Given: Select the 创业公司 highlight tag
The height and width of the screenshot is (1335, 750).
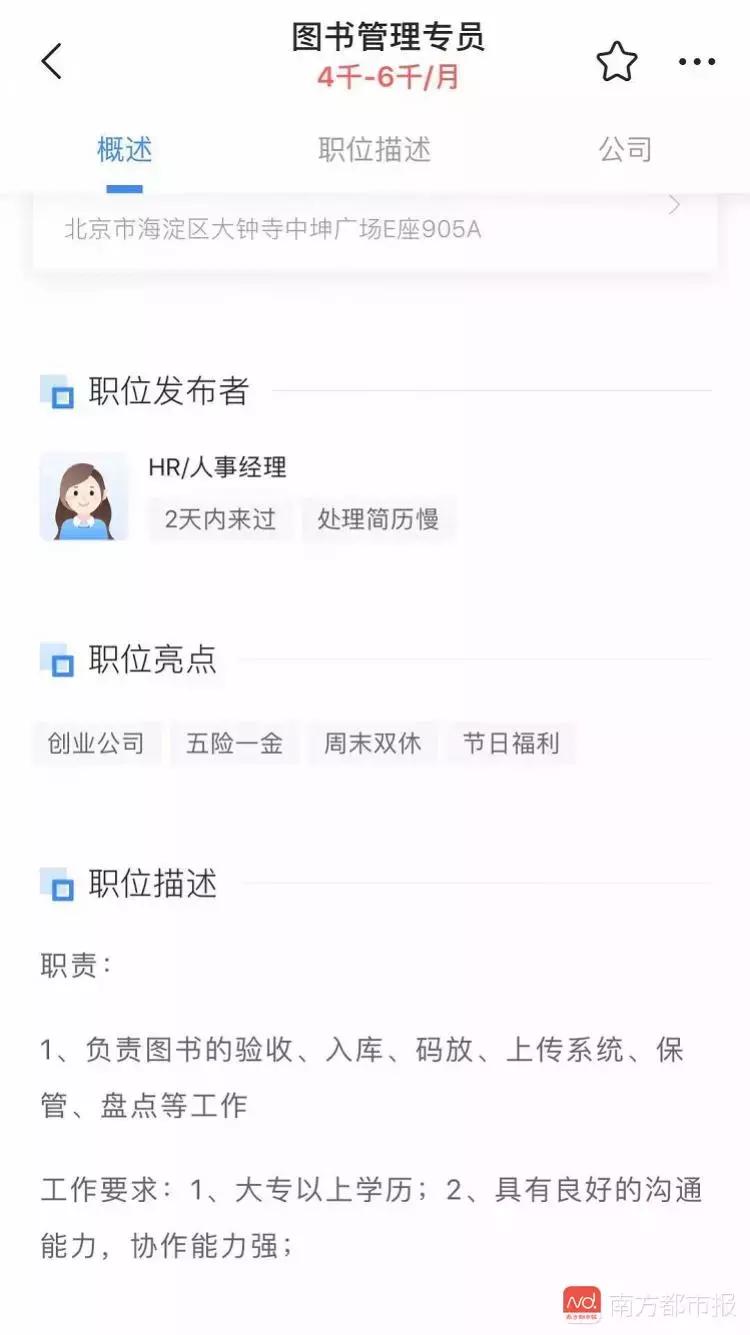Looking at the screenshot, I should tap(96, 743).
